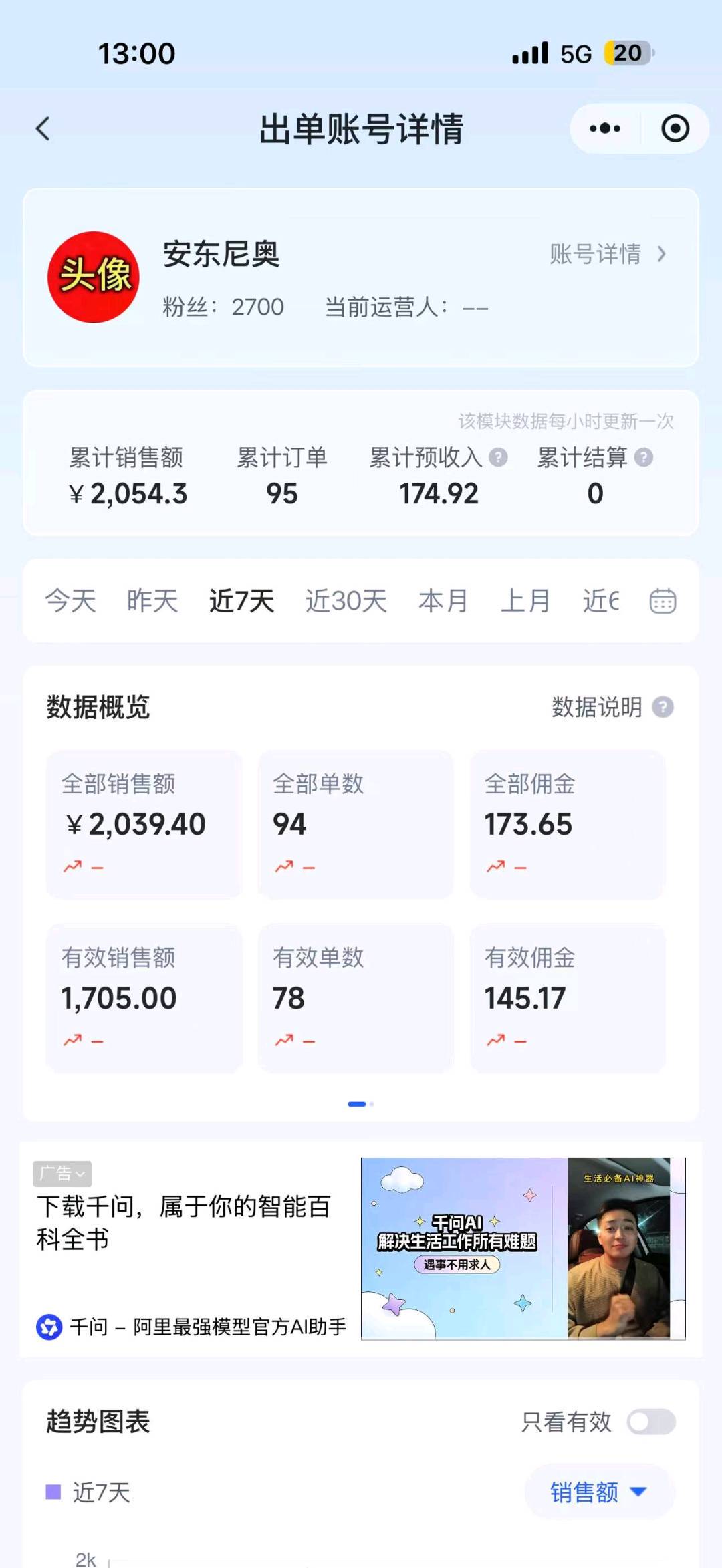Open 数据说明 help
This screenshot has height=1568, width=722.
tap(612, 707)
